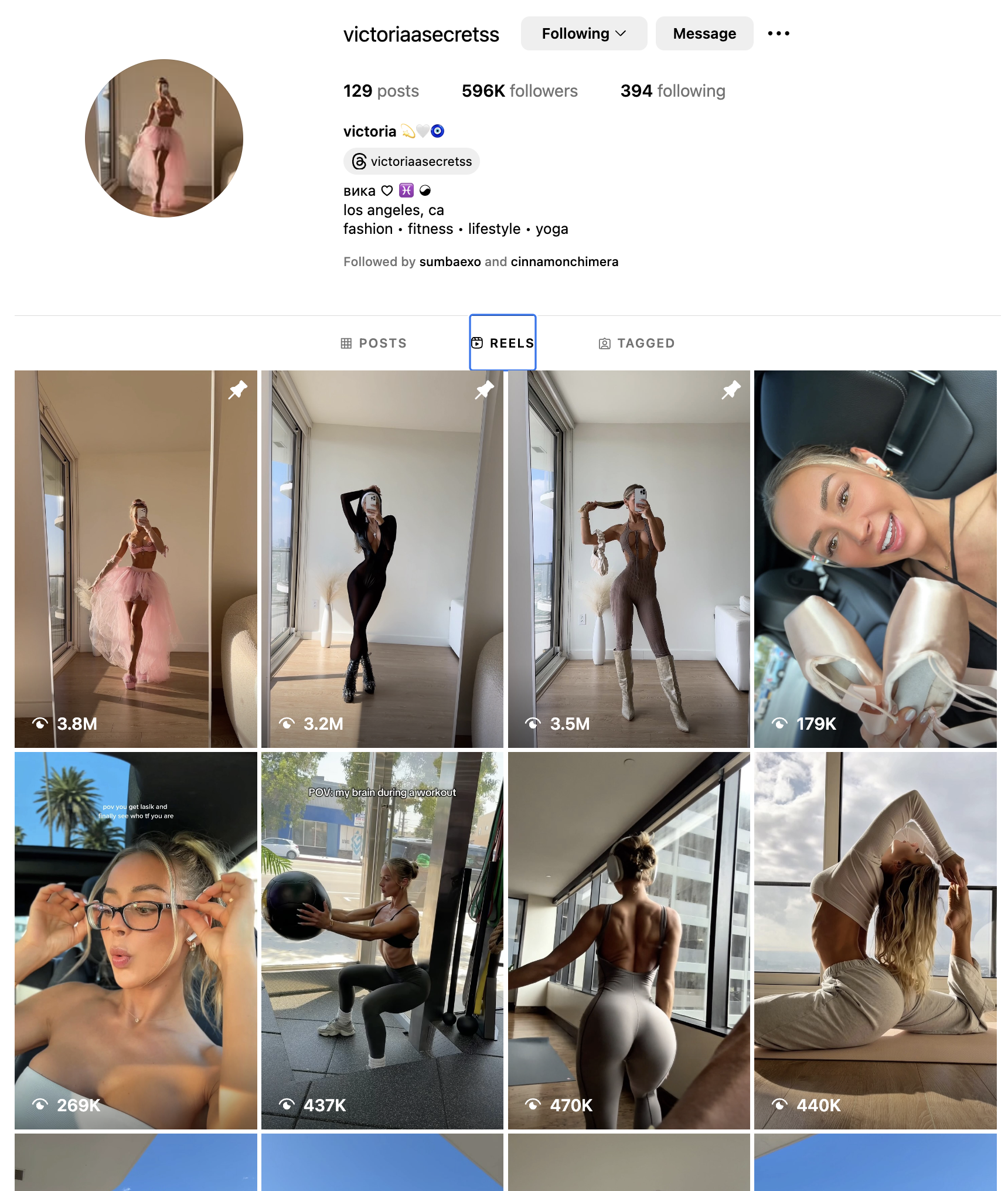Image resolution: width=1008 pixels, height=1191 pixels.
Task: Open the three-dot options menu
Action: 778,33
